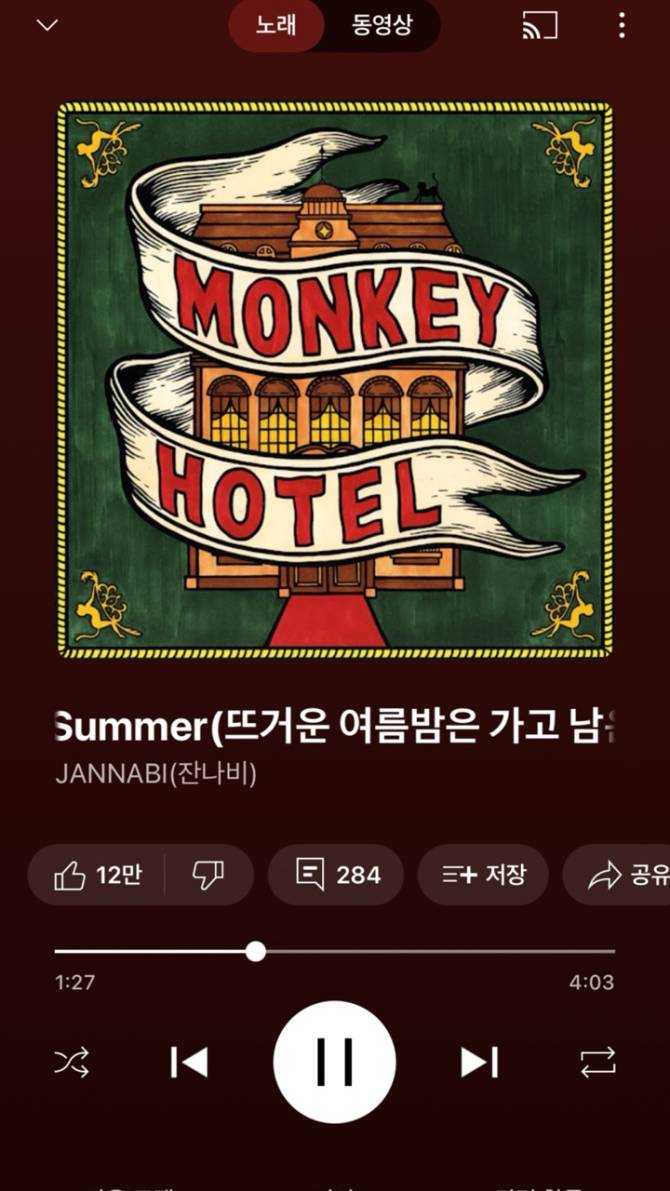Switch to the 동영상 (Video) tab
Viewport: 670px width, 1191px height.
tap(381, 26)
